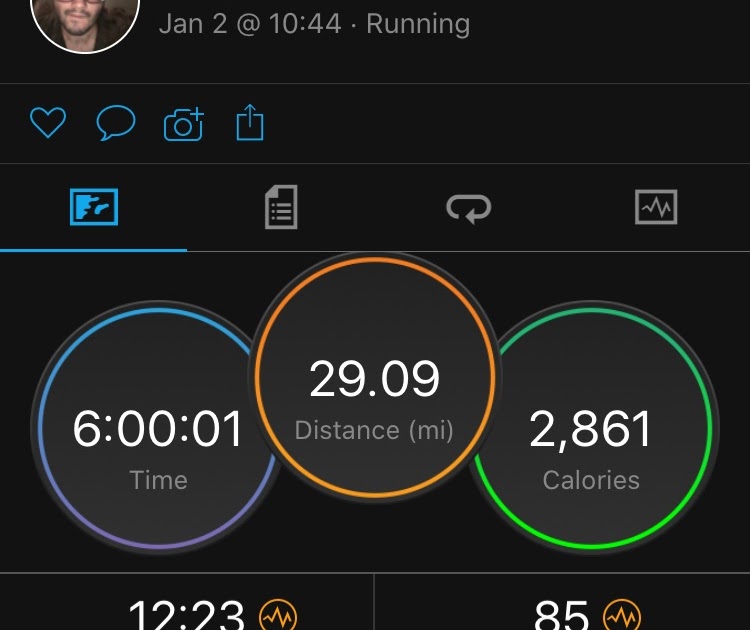Switch to the activity details list tab
The width and height of the screenshot is (750, 630).
point(281,208)
